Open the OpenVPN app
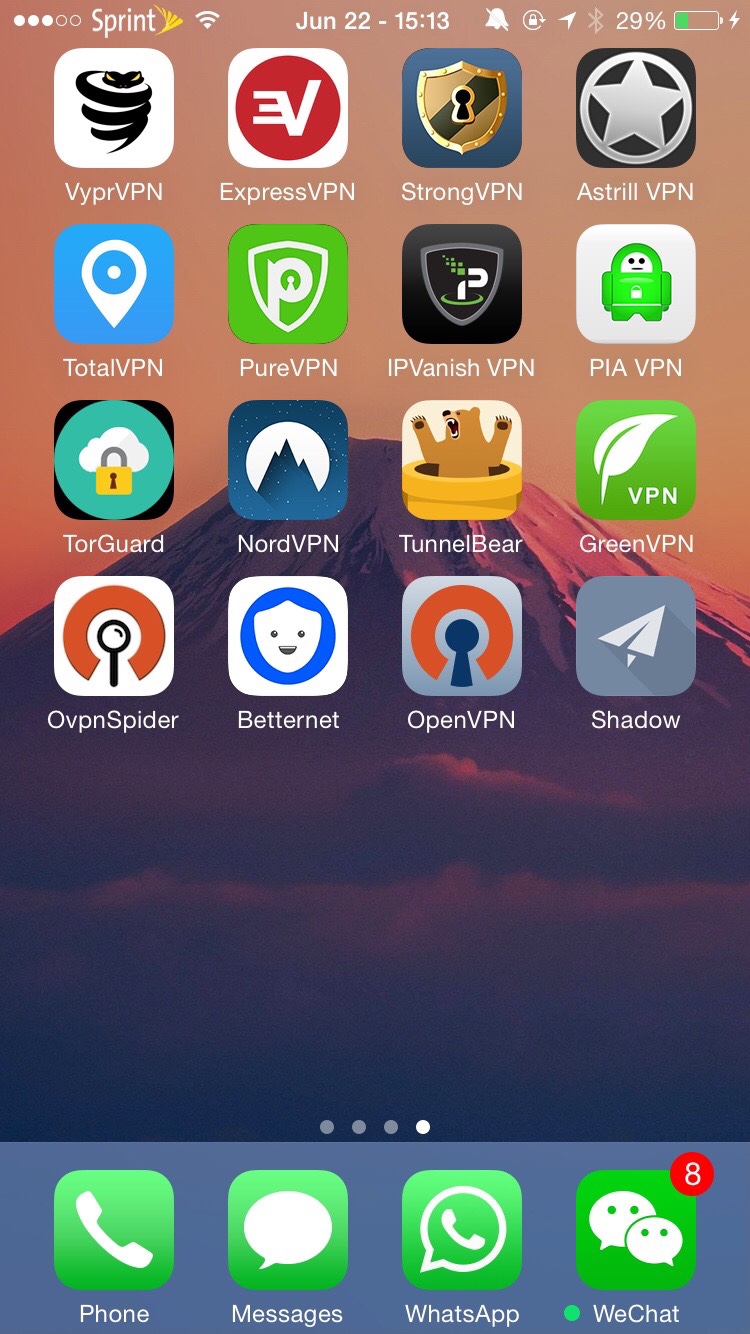The image size is (750, 1334). pos(462,636)
